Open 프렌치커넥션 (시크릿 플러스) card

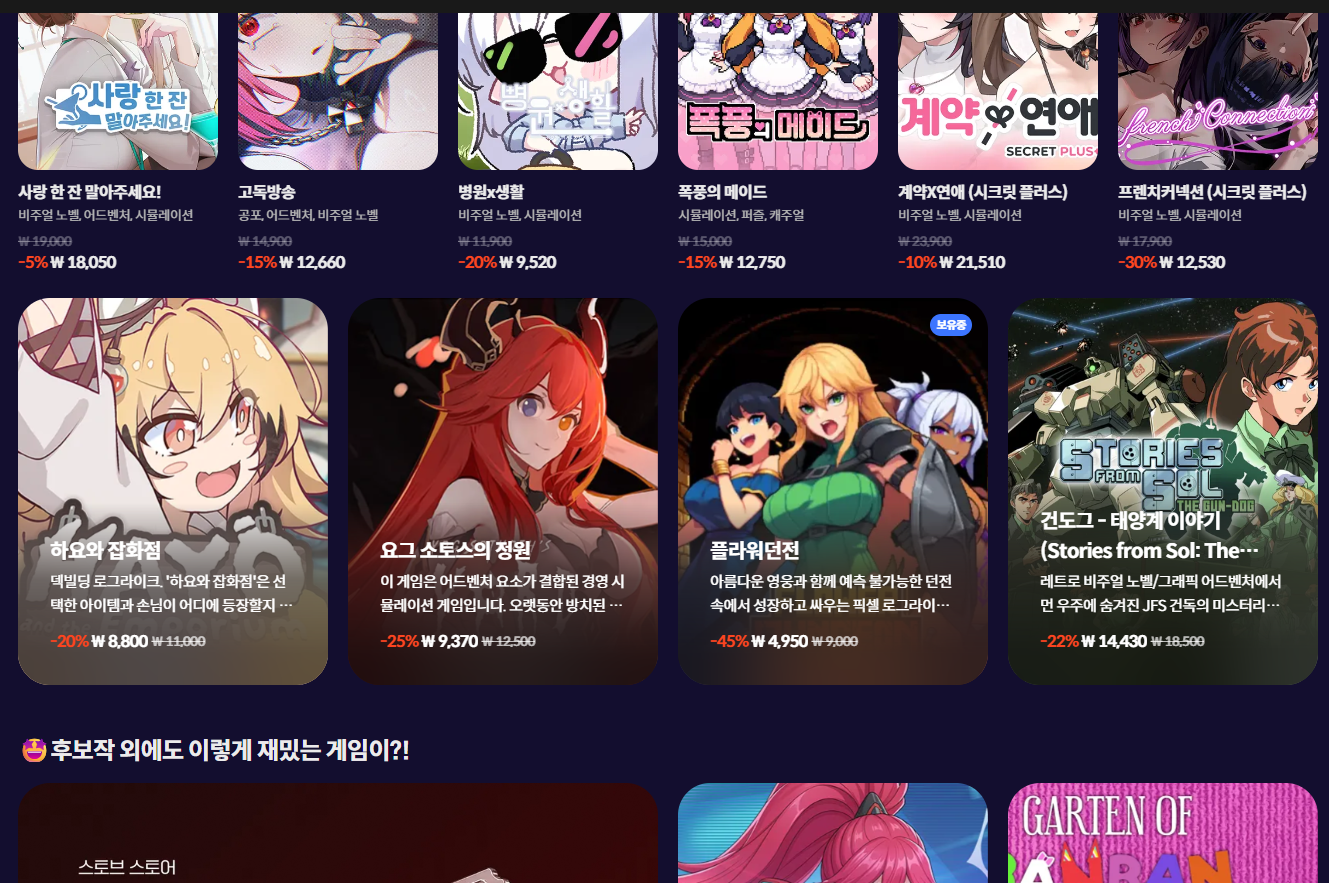pyautogui.click(x=1218, y=100)
